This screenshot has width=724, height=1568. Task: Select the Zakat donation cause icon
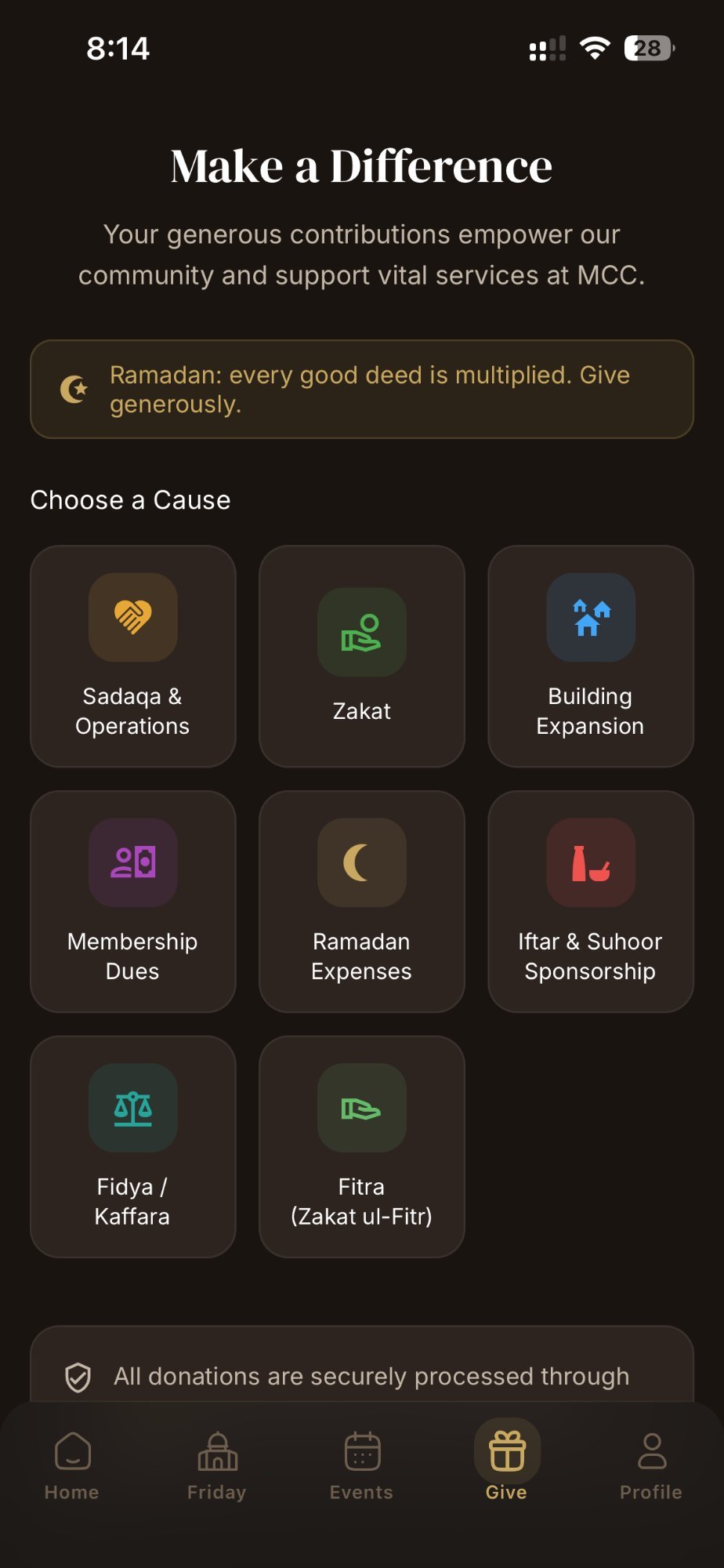361,632
